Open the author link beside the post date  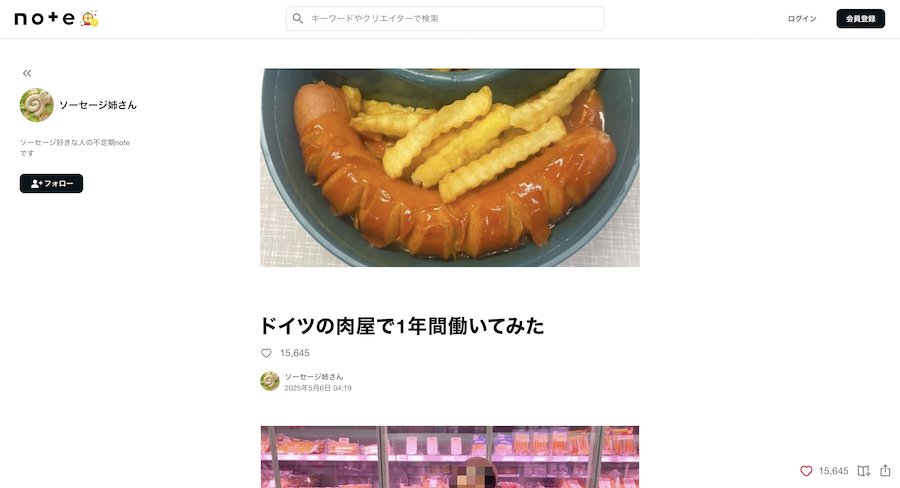tap(313, 376)
